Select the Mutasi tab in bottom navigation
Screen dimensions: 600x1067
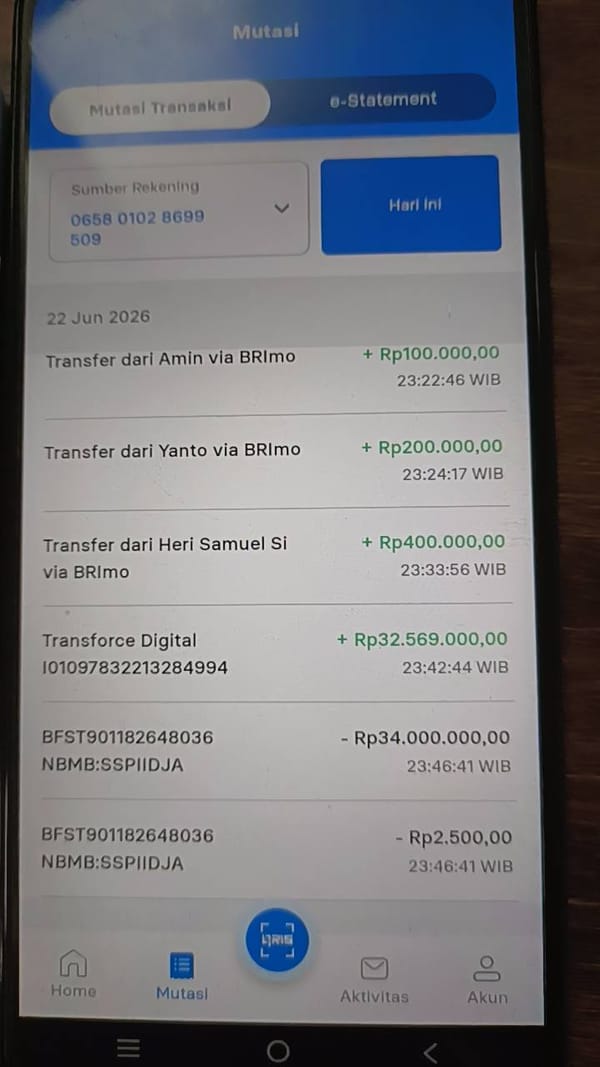click(182, 976)
